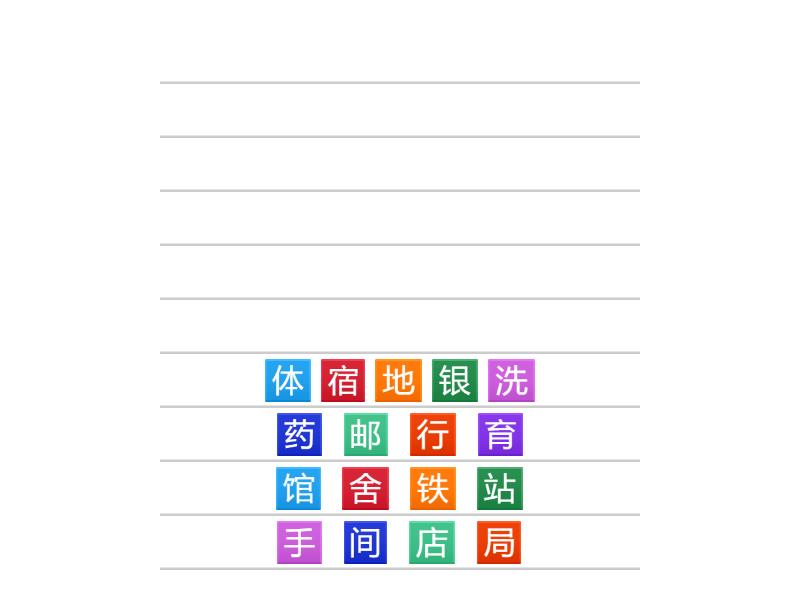The height and width of the screenshot is (600, 800).
Task: Pick the red 舍 tile
Action: point(366,489)
